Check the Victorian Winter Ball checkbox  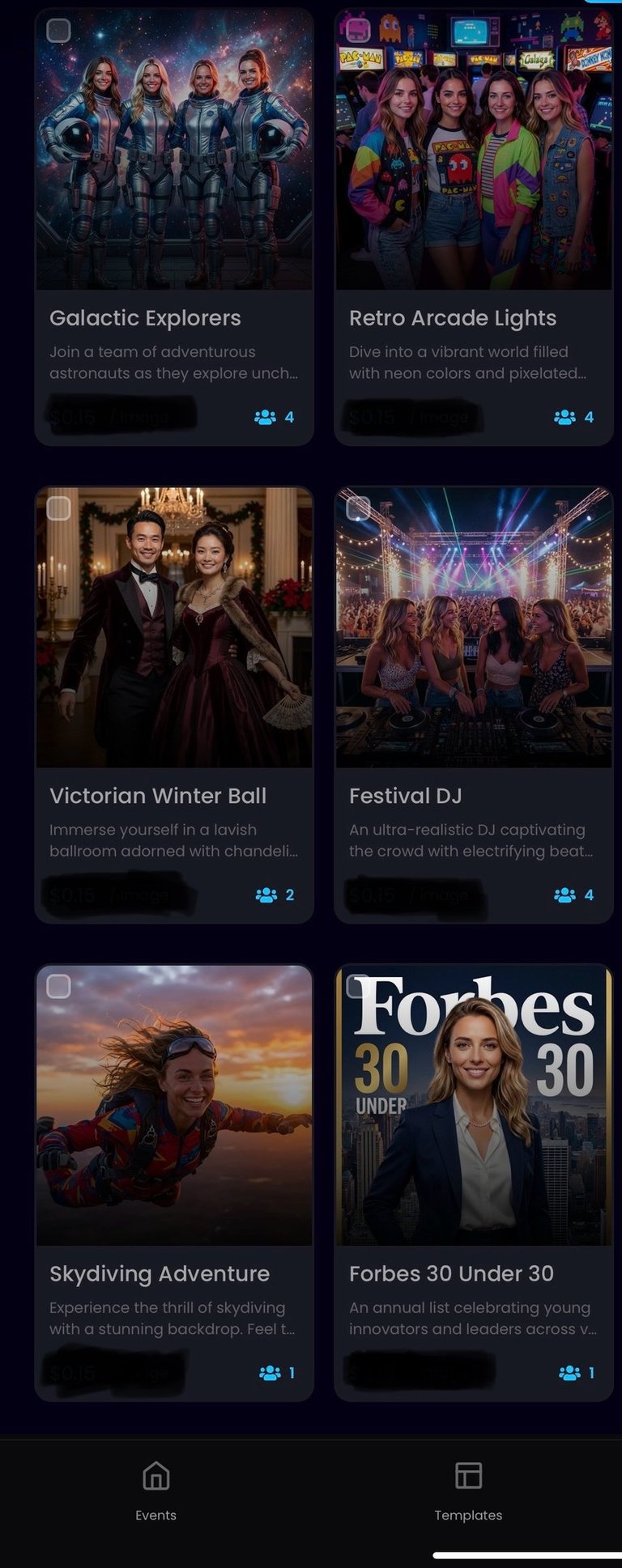coord(58,508)
